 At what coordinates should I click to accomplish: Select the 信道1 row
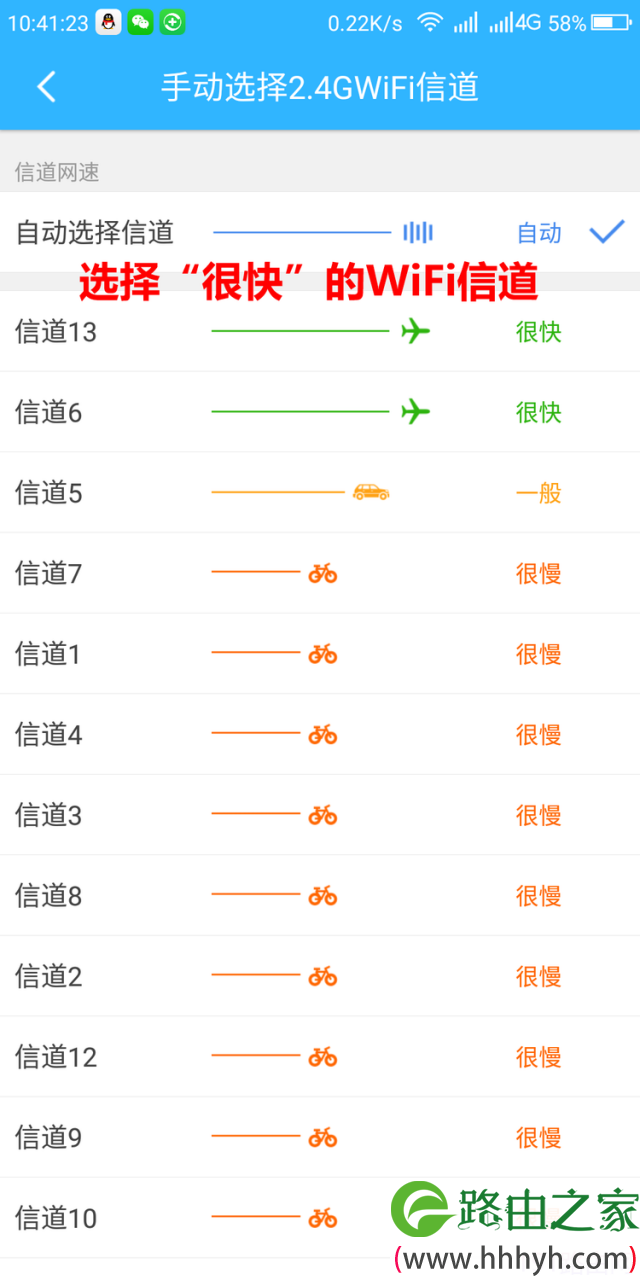pyautogui.click(x=320, y=654)
